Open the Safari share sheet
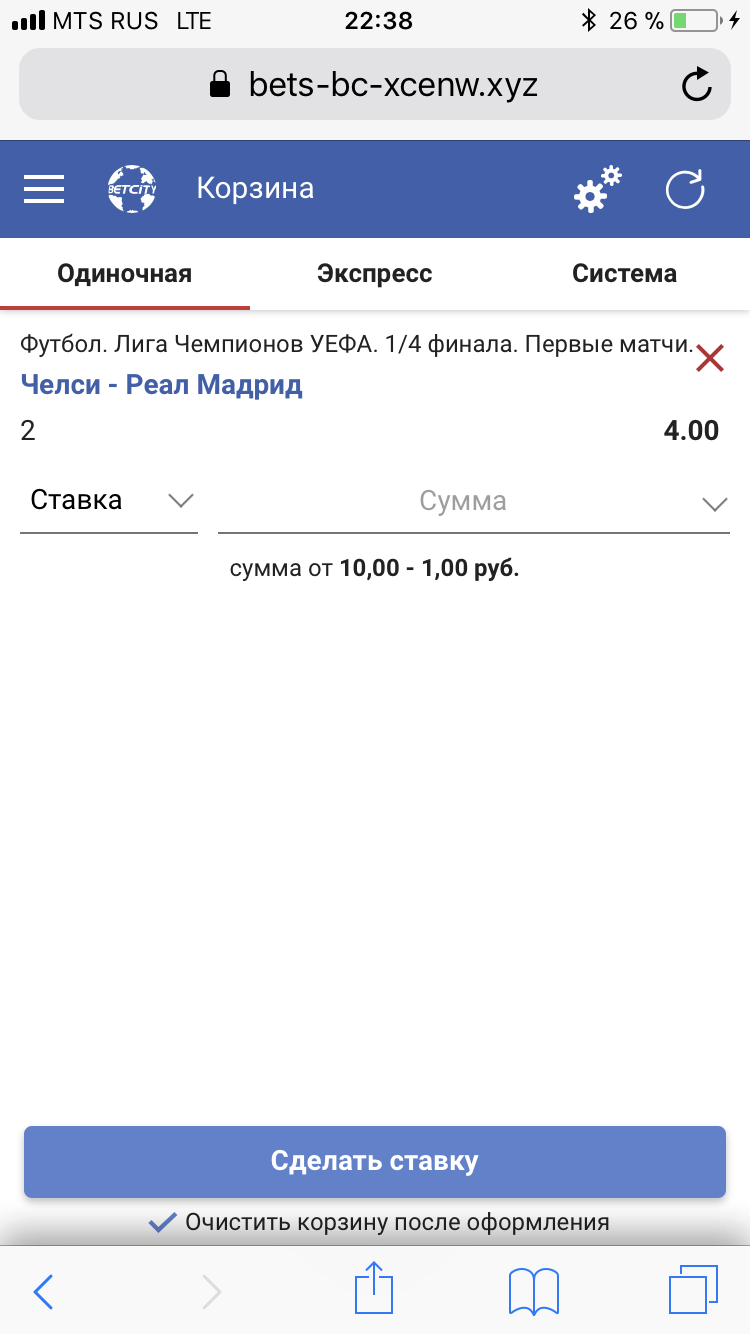 point(373,1290)
